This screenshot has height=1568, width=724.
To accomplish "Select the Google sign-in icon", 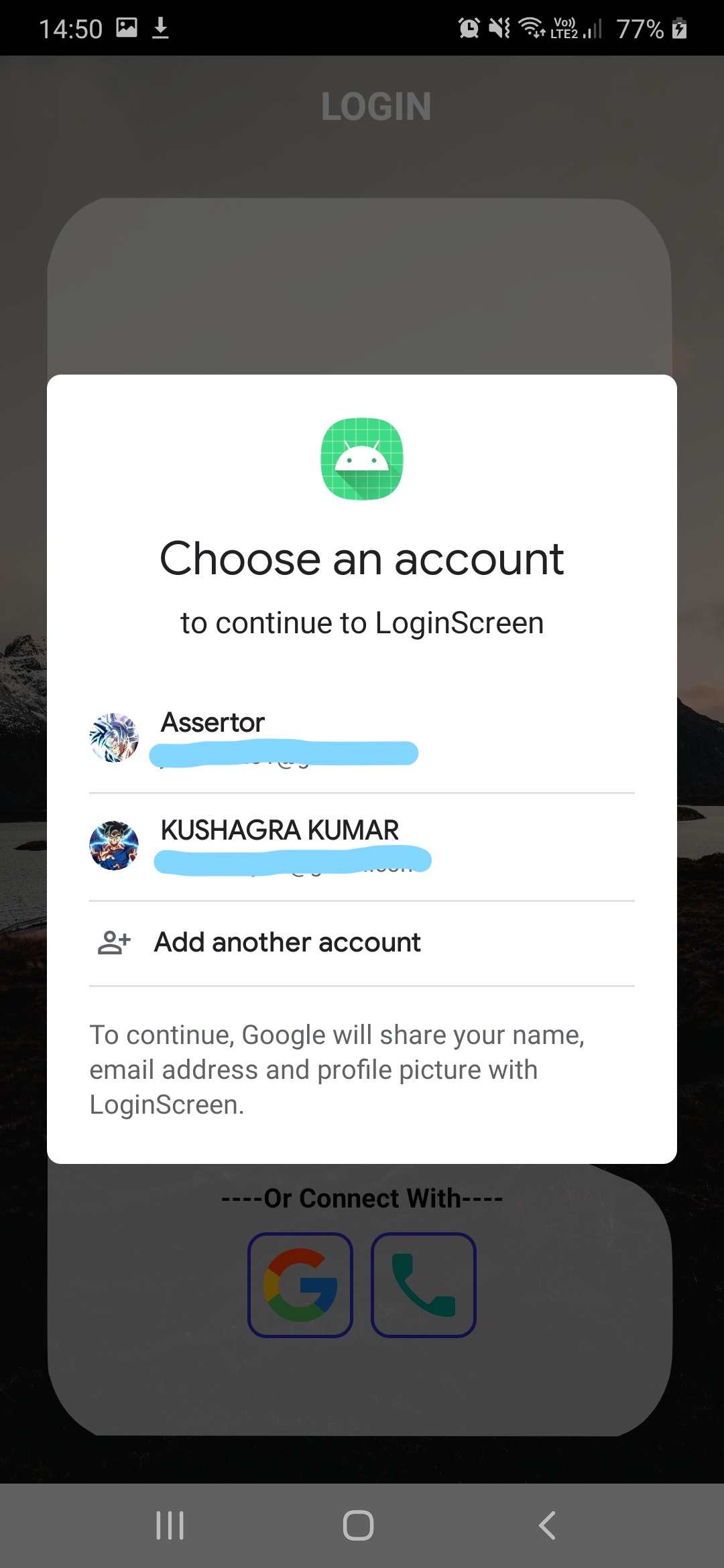I will click(300, 1285).
